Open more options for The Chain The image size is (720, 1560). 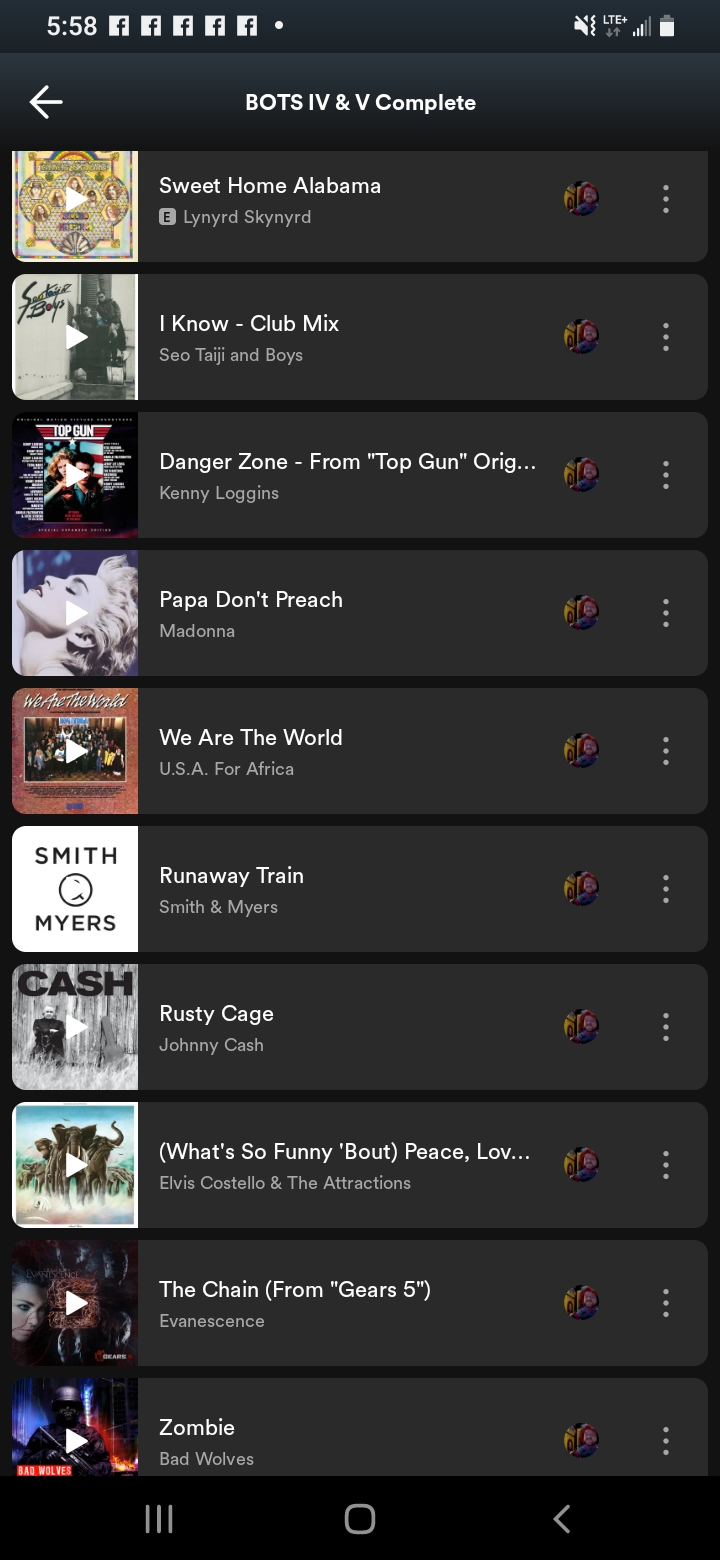[x=665, y=1303]
